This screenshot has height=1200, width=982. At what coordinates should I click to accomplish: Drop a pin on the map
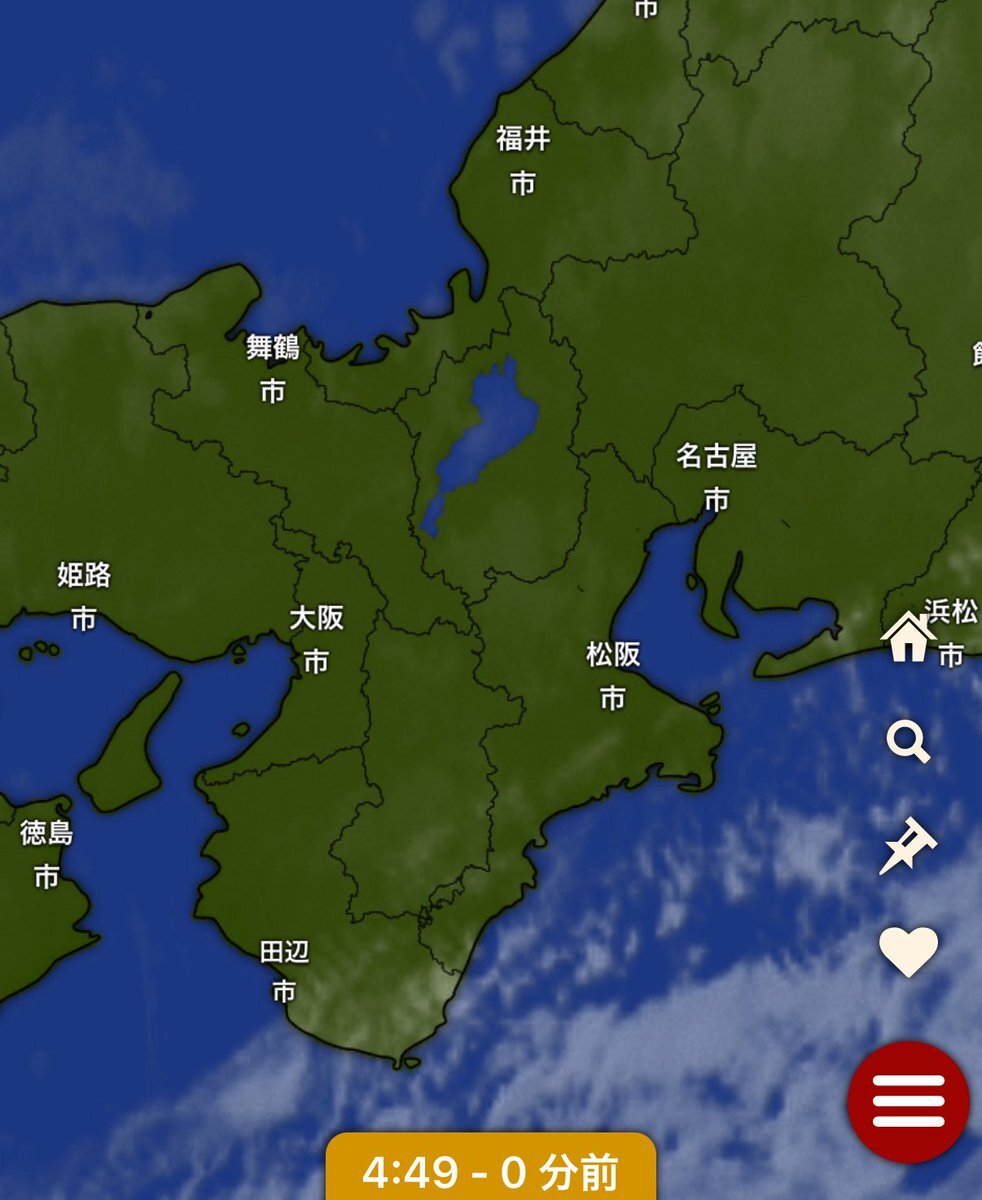908,846
